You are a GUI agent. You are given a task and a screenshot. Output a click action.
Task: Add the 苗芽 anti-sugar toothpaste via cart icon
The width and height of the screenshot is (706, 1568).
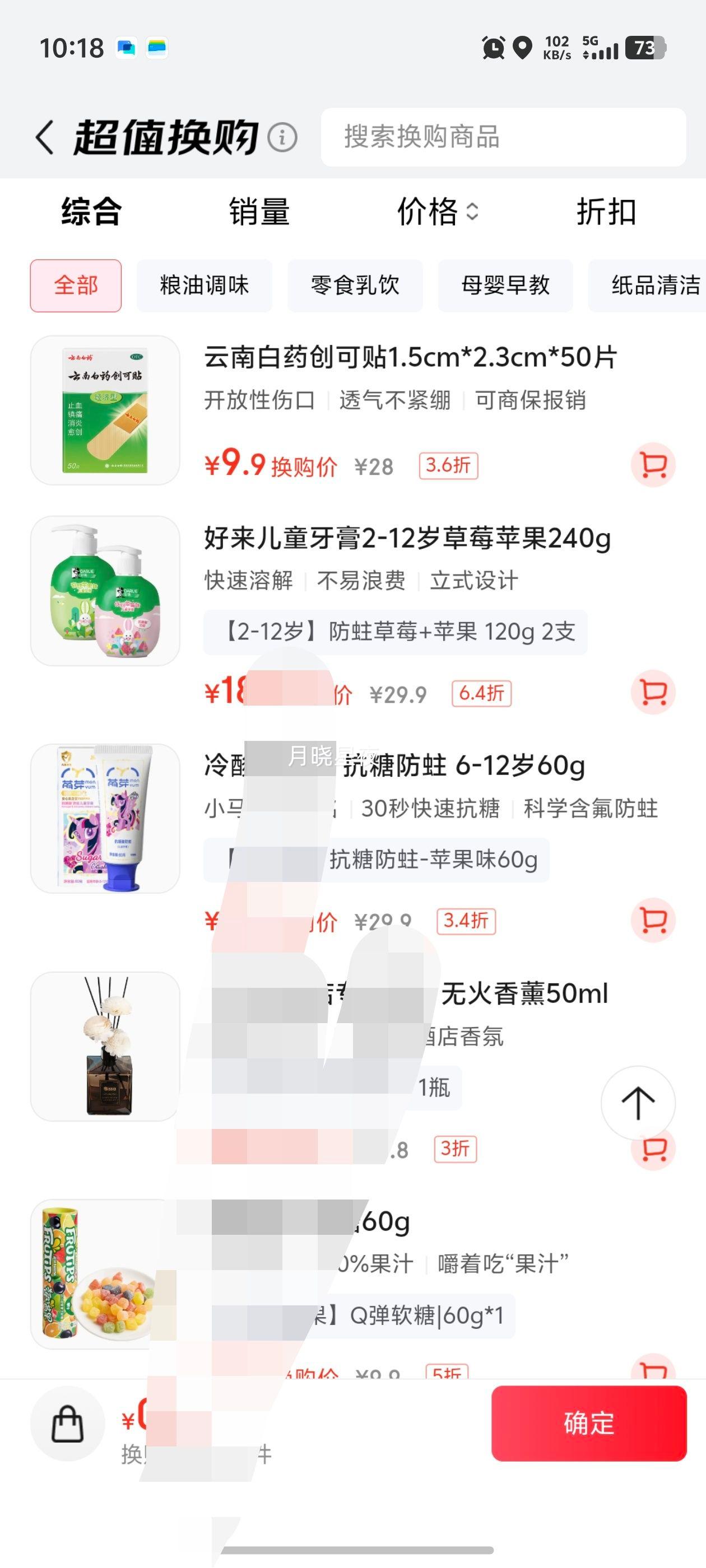tap(653, 920)
